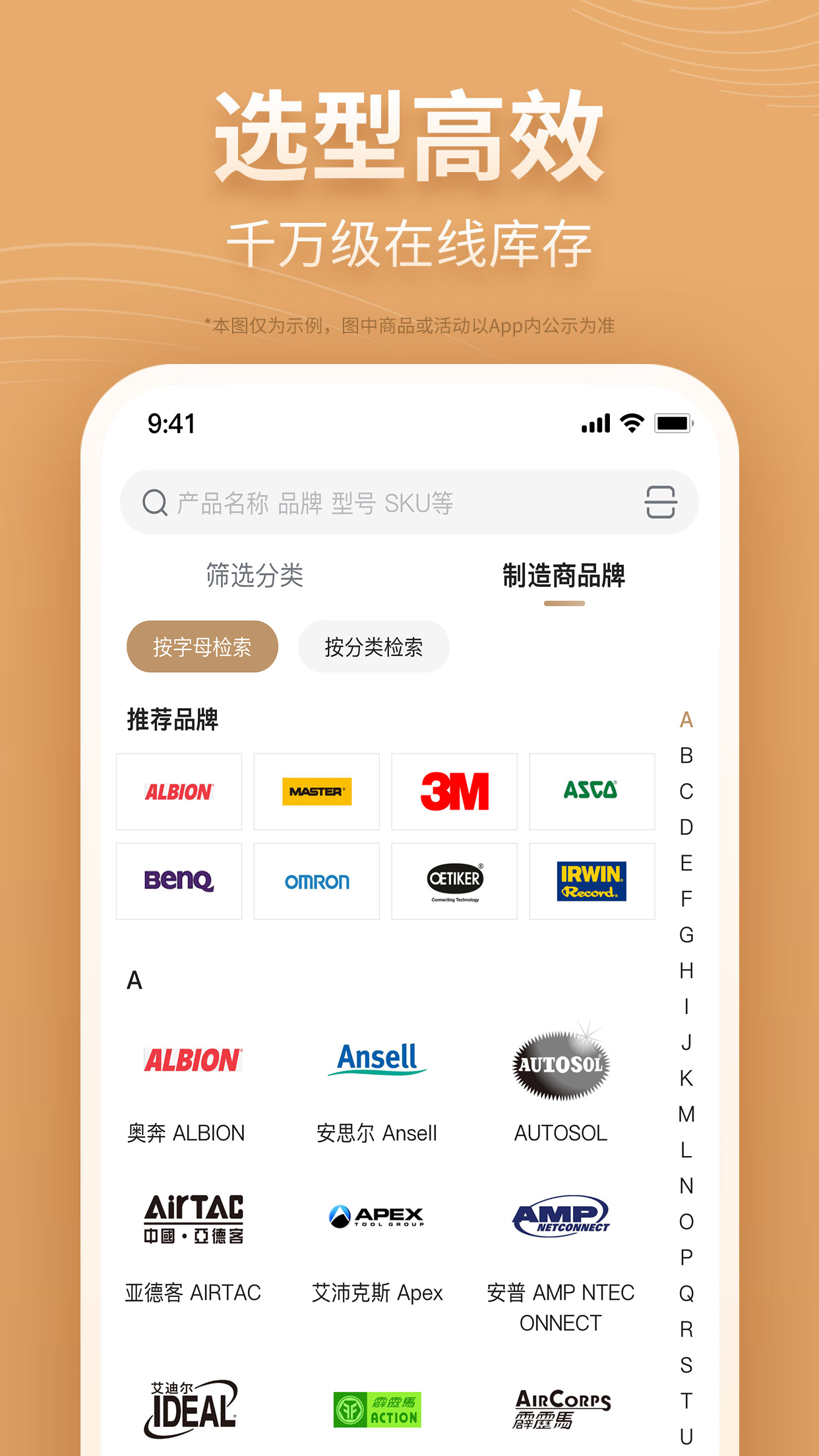Open the 制造商品牌 tab
The width and height of the screenshot is (819, 1456).
564,576
